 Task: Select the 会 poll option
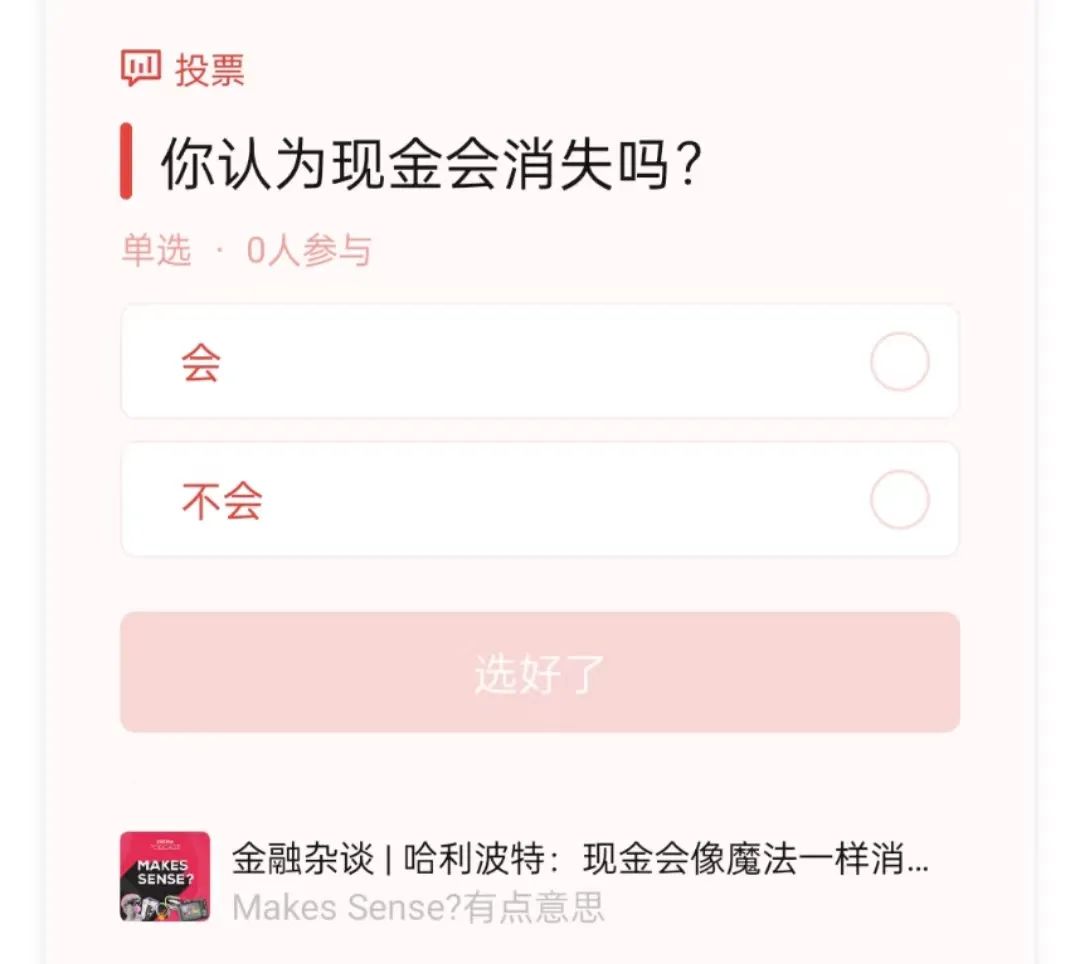pyautogui.click(x=539, y=362)
